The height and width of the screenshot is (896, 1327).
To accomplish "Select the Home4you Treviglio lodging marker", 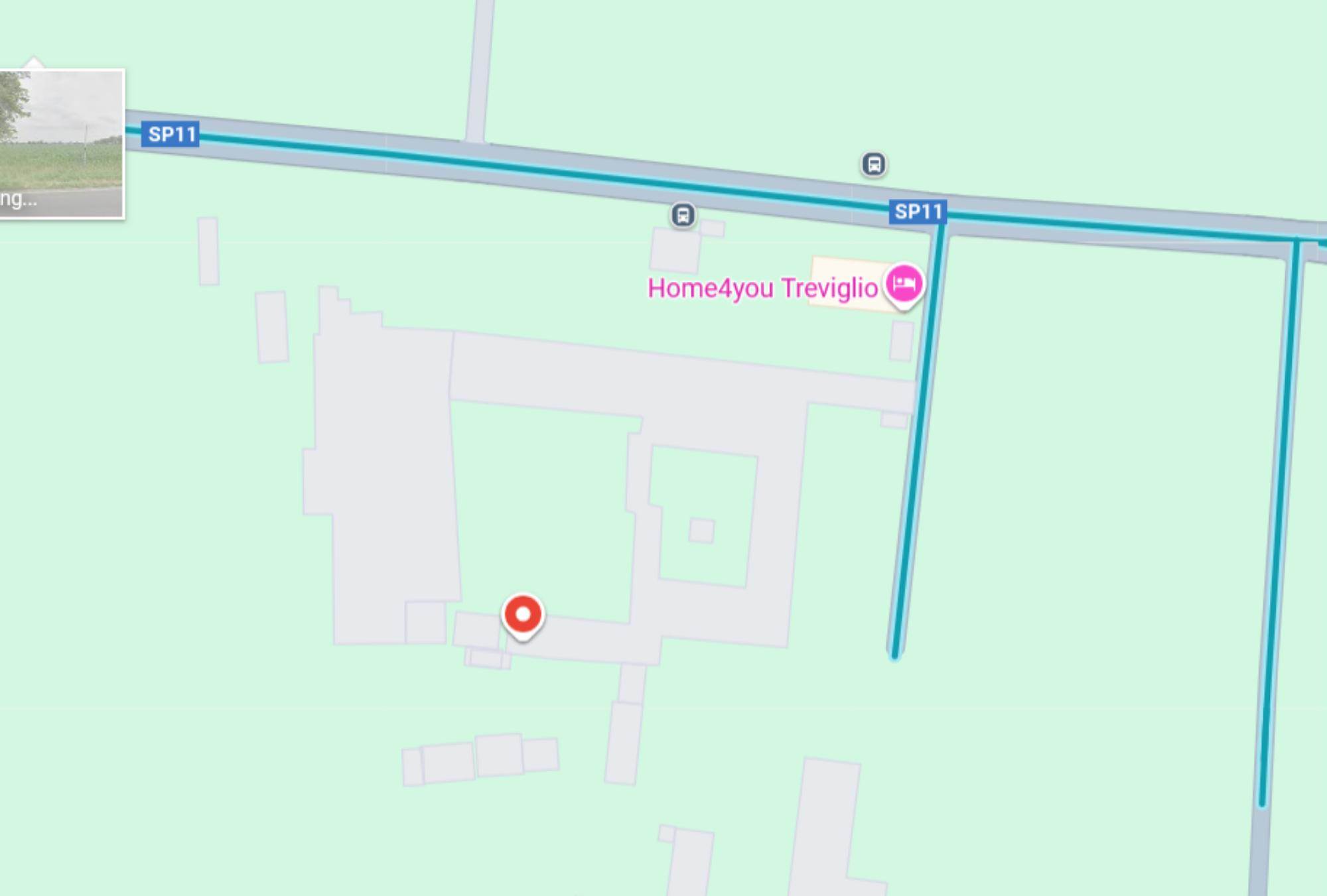I will [904, 285].
